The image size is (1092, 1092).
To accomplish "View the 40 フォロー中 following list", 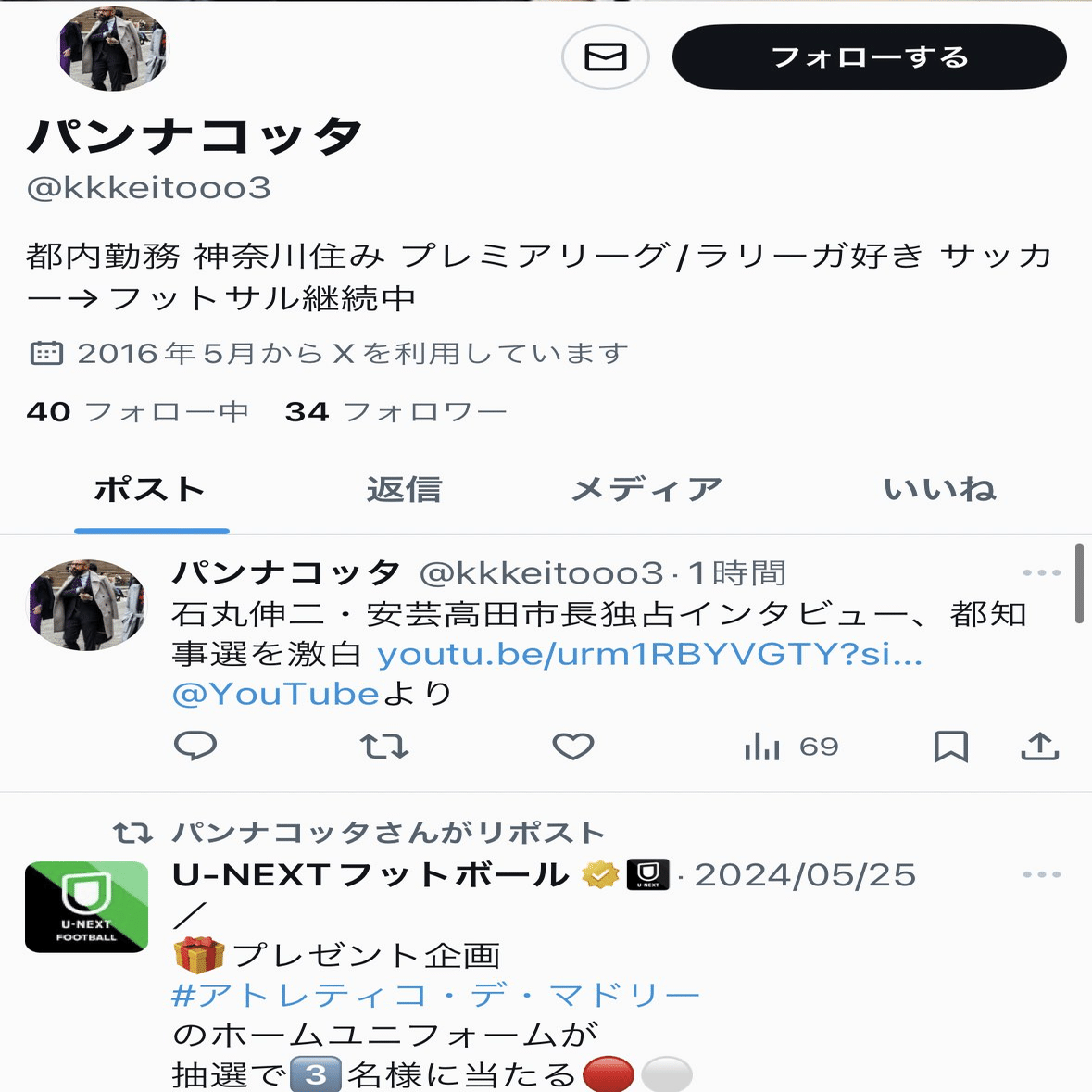I will 137,411.
